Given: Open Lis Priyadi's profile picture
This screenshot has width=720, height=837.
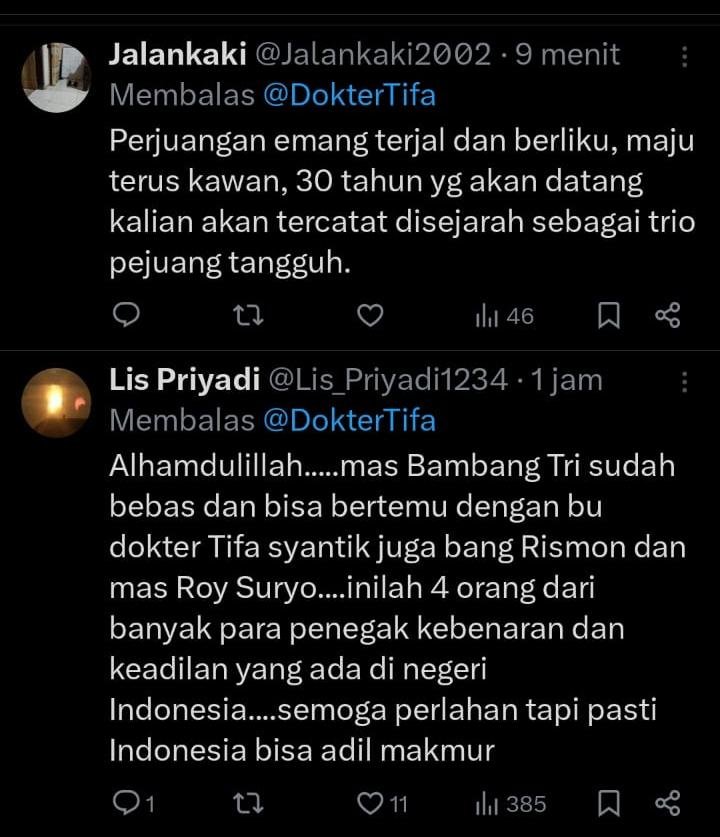Looking at the screenshot, I should pyautogui.click(x=55, y=402).
